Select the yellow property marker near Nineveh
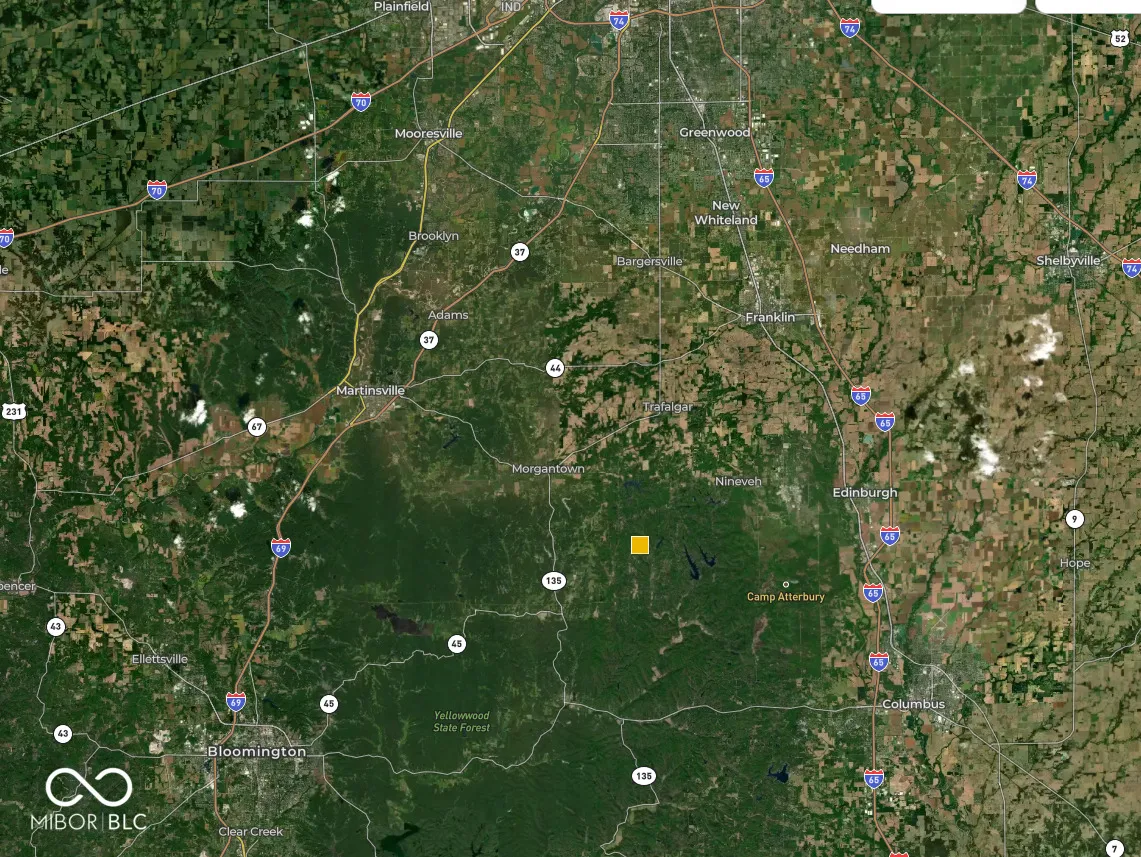Image resolution: width=1141 pixels, height=857 pixels. click(640, 545)
